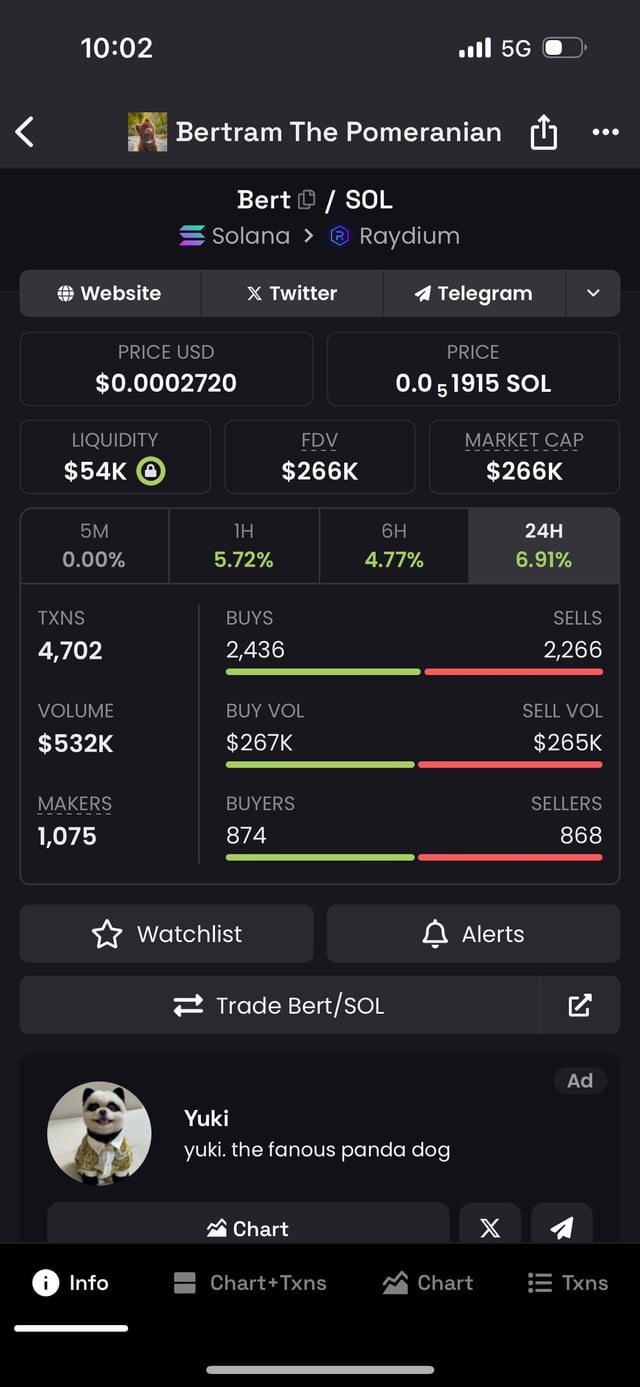Tap Trade Bert/SOL
Screen dimensions: 640x1387
(280, 1006)
